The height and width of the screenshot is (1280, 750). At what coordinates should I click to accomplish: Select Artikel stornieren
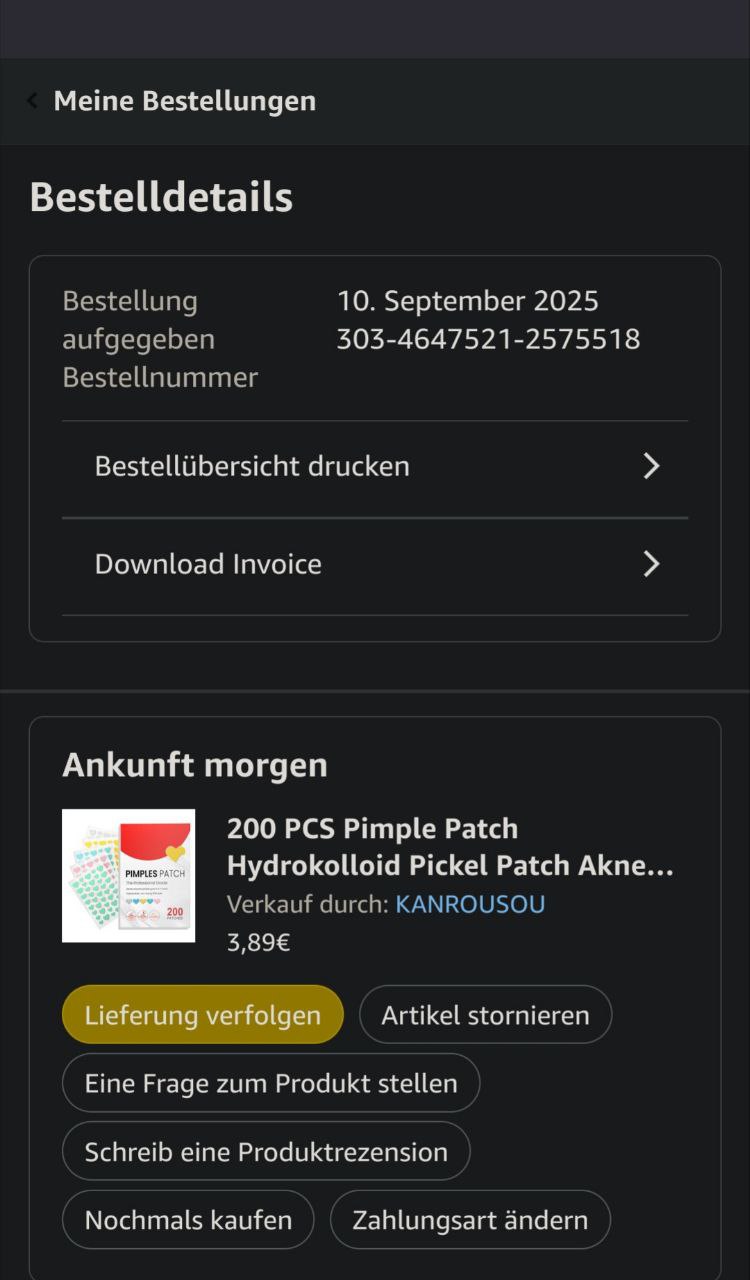[485, 1015]
